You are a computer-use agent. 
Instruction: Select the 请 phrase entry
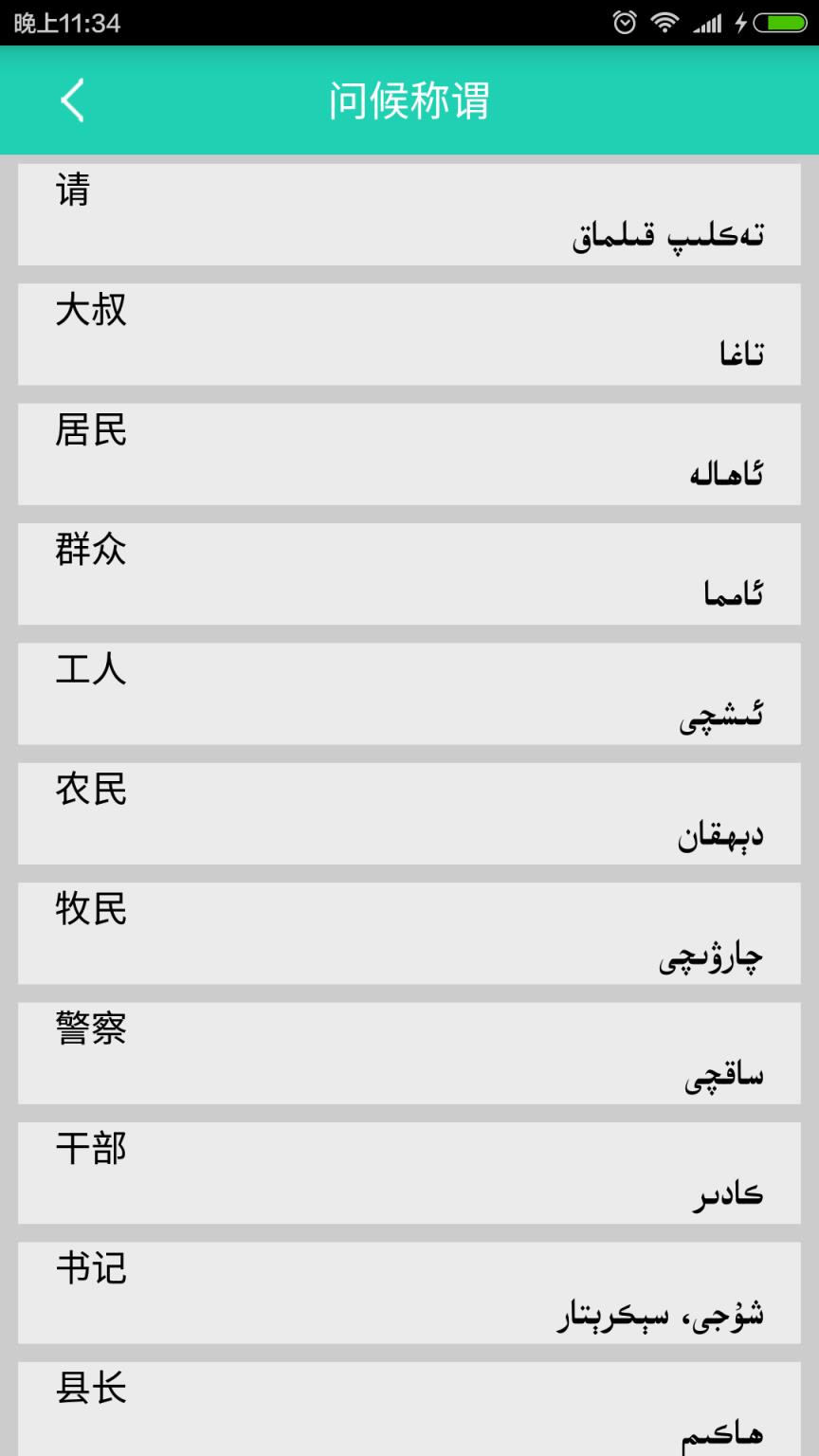(x=409, y=213)
